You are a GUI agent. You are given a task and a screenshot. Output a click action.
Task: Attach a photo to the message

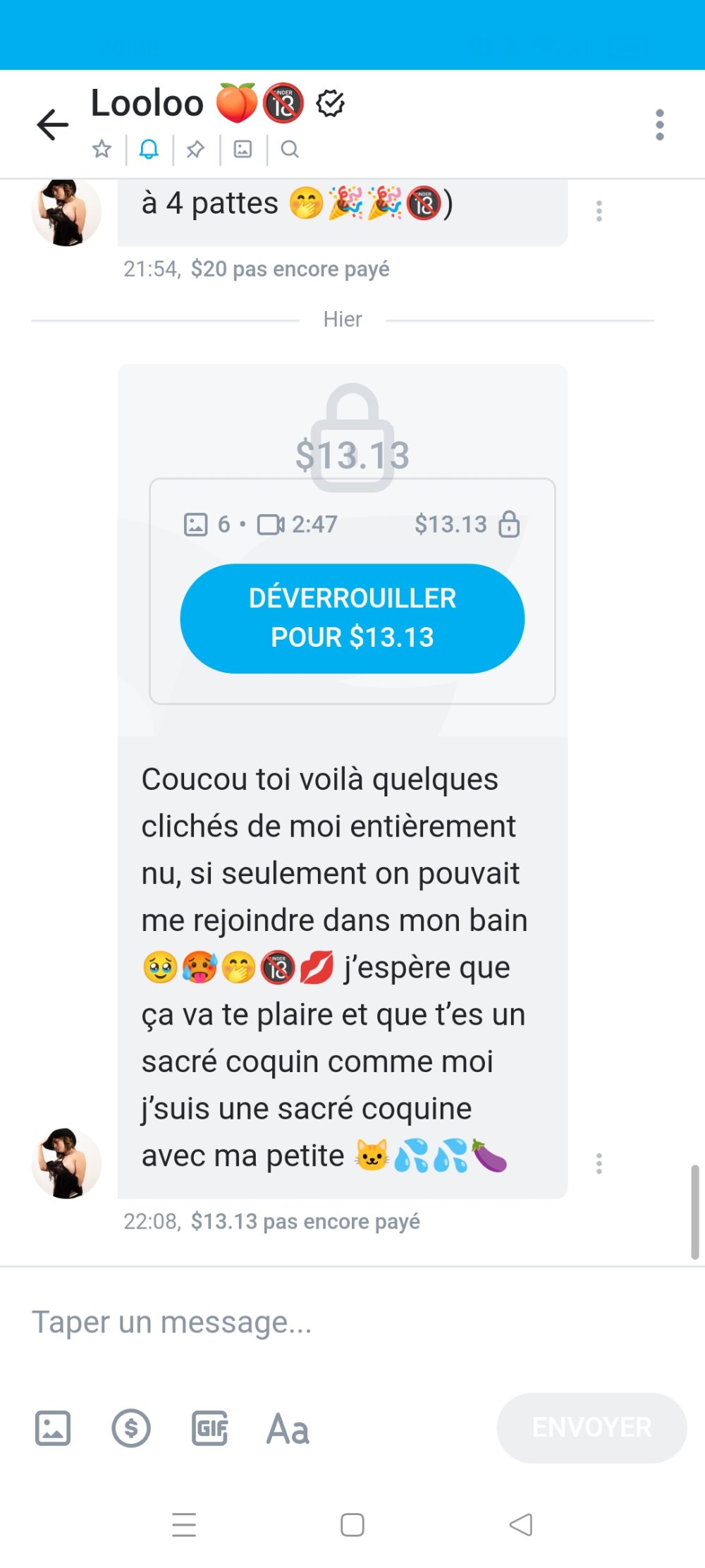tap(53, 1428)
